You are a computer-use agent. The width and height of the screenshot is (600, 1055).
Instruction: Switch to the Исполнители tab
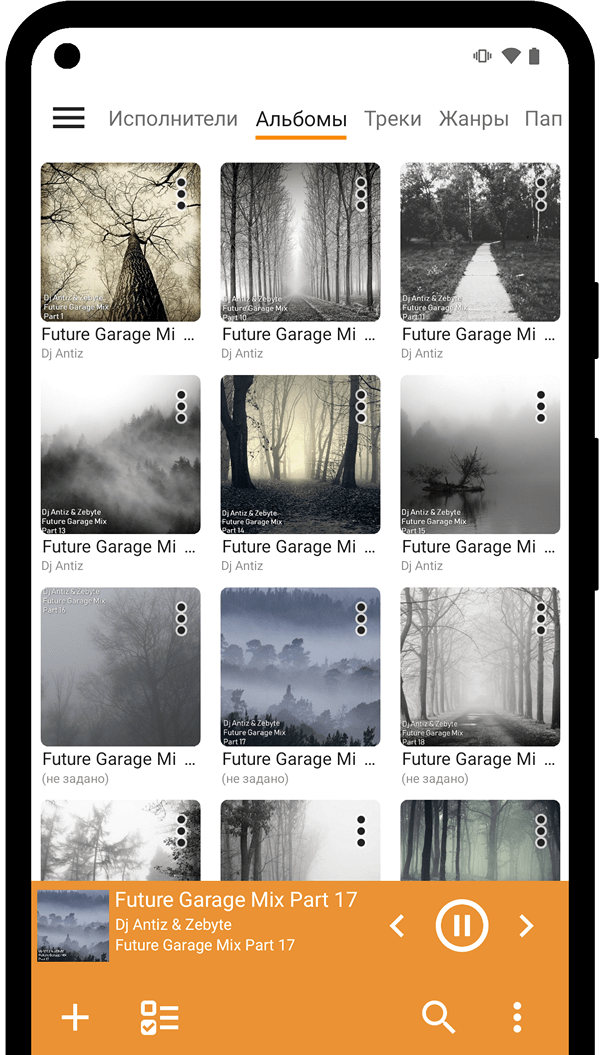pos(173,119)
